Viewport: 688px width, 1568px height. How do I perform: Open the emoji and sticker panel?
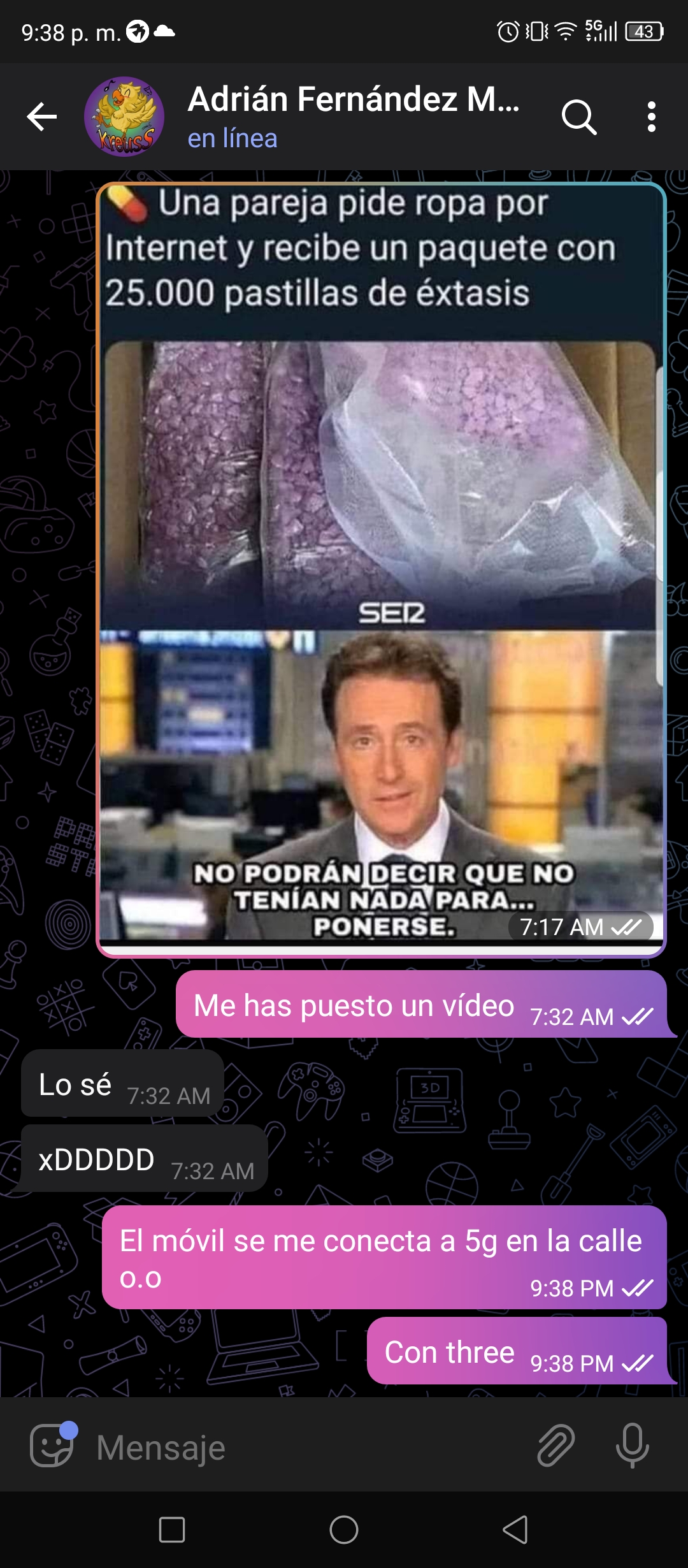pos(52,1445)
